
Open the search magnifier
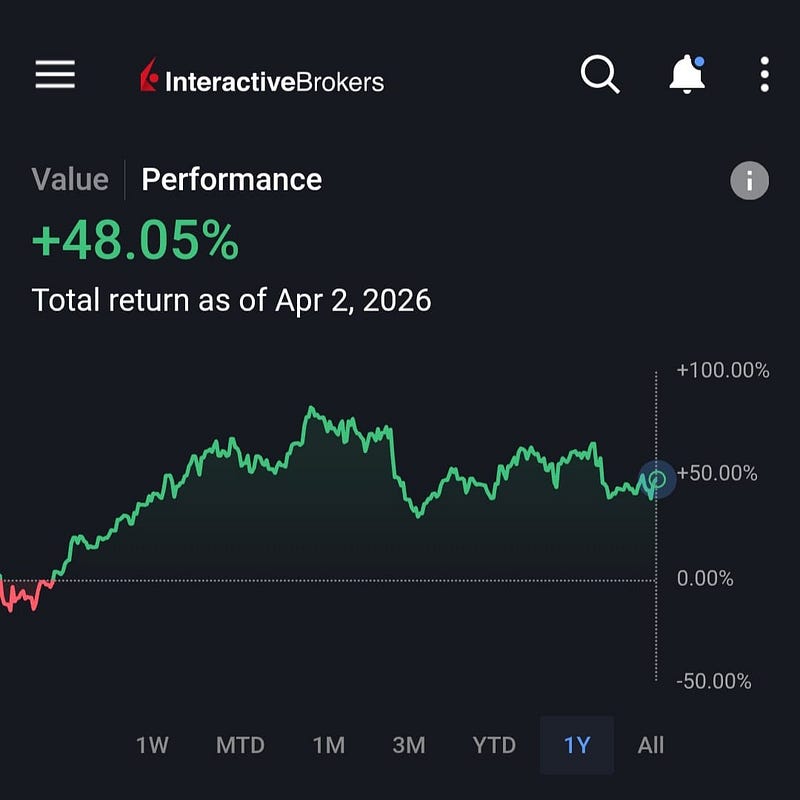coord(600,74)
